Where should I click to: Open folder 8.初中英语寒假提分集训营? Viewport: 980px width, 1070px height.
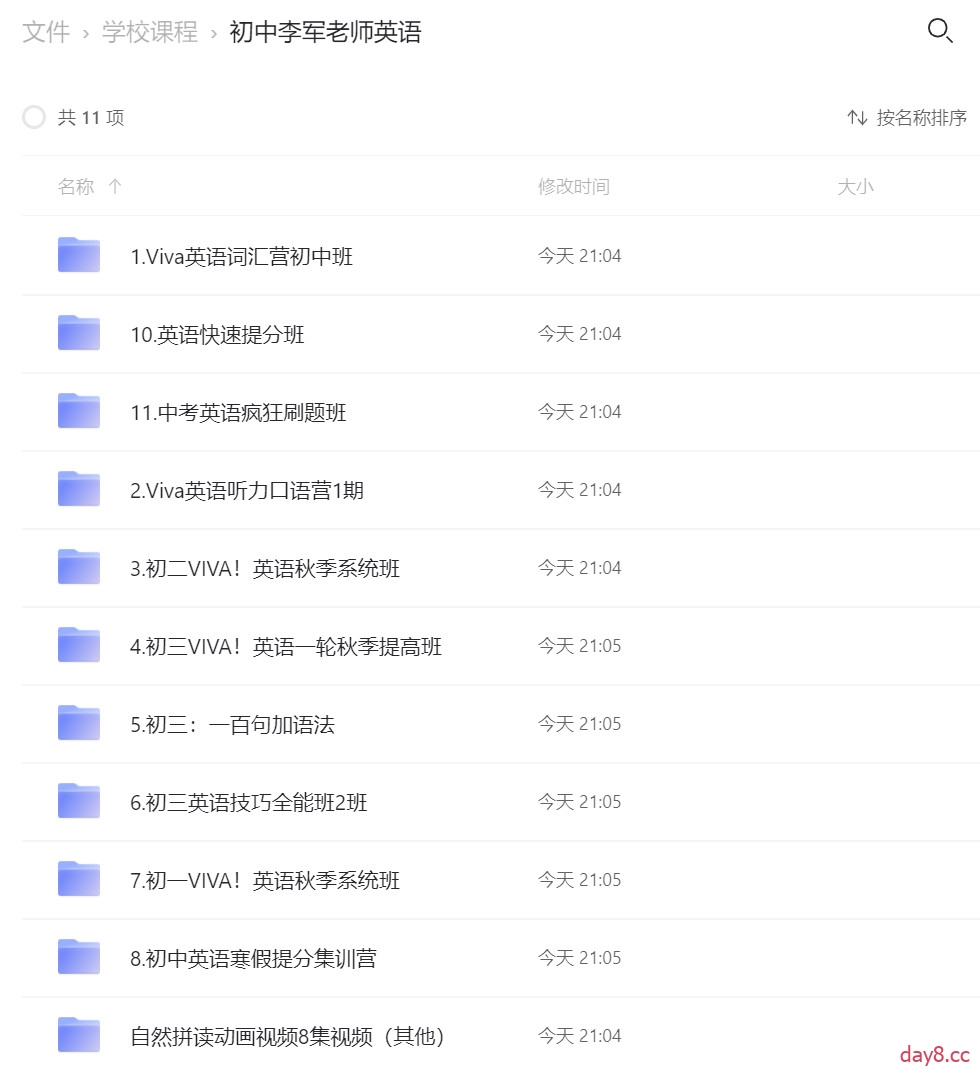point(253,959)
